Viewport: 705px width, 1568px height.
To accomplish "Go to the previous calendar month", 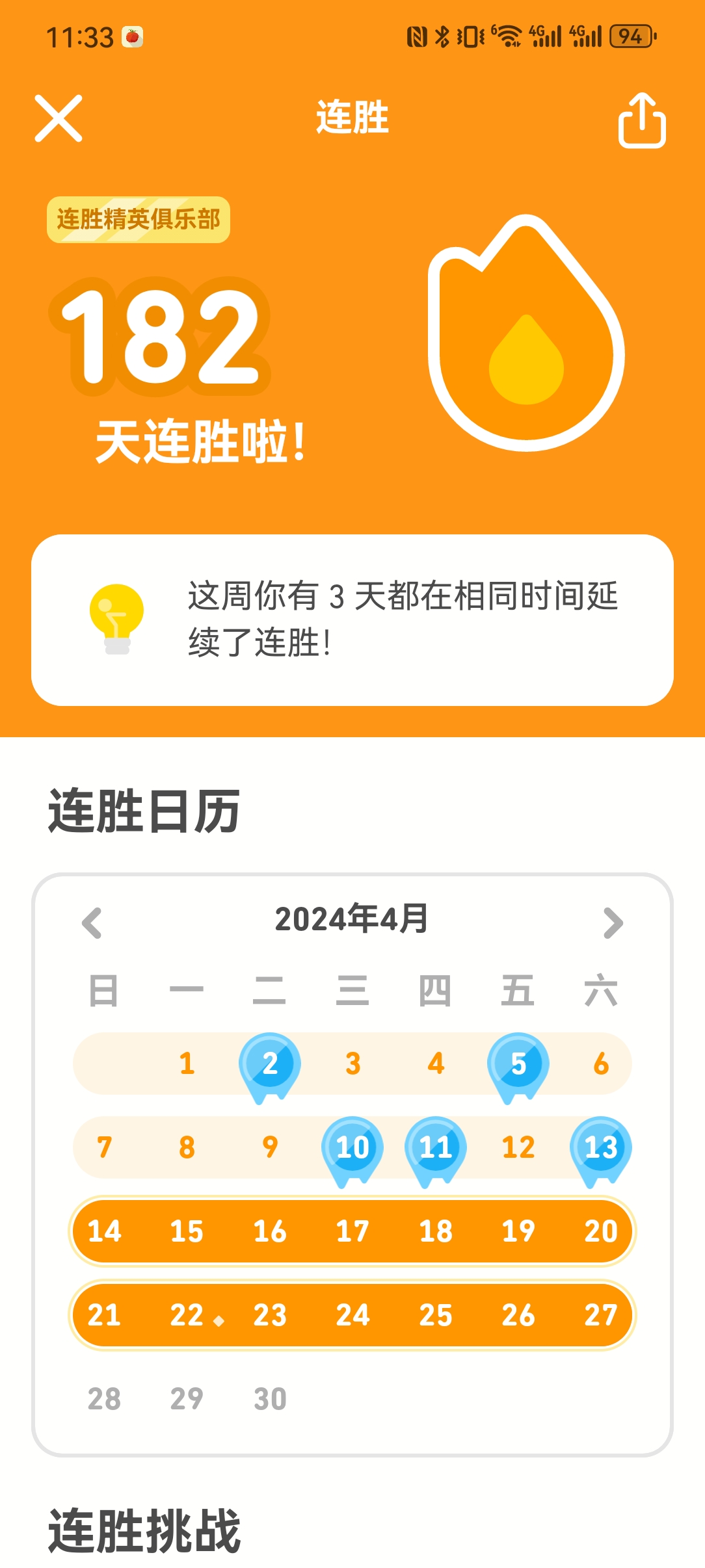I will [92, 922].
